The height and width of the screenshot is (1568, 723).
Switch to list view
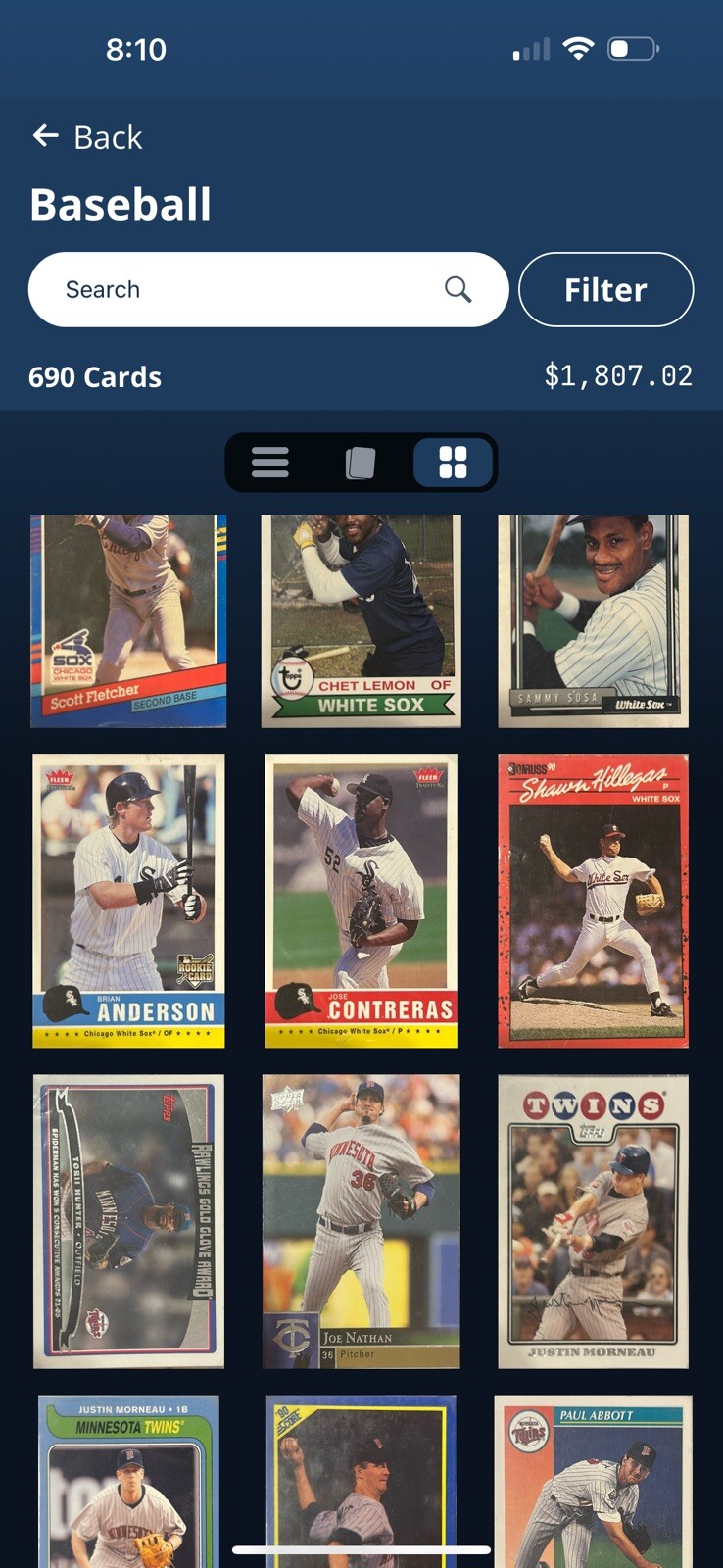(270, 462)
